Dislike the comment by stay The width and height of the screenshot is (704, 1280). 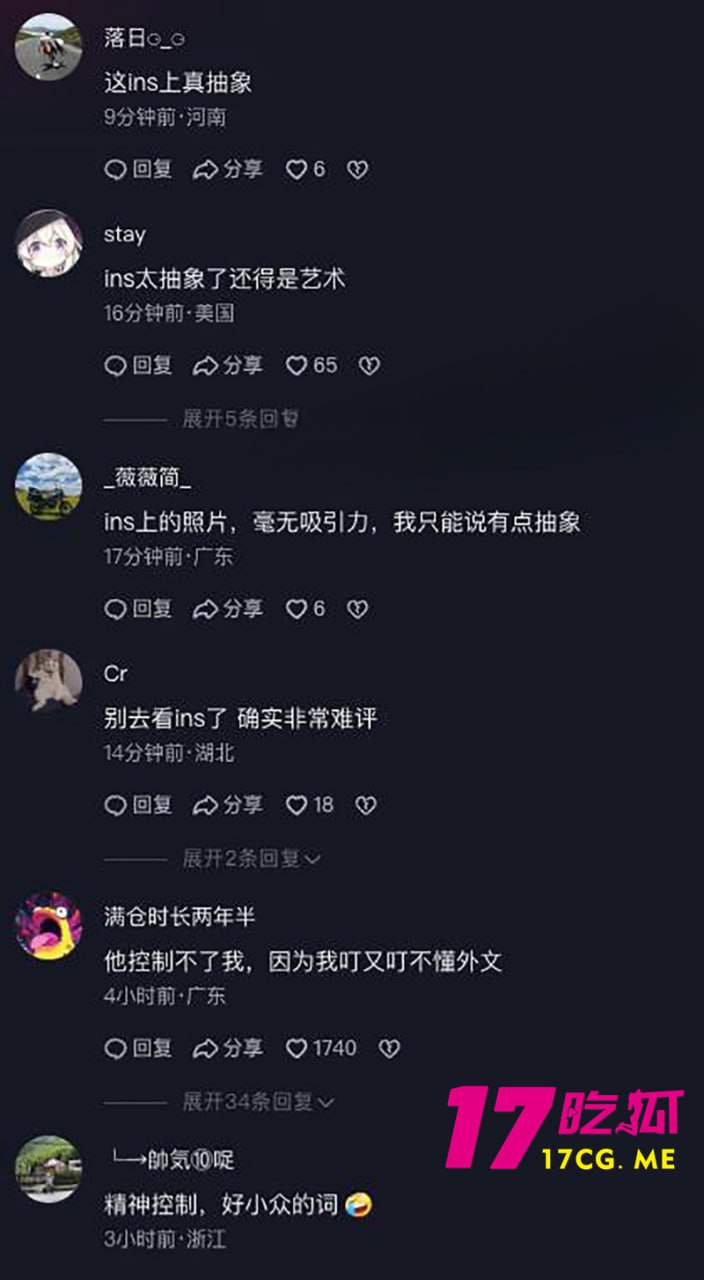369,366
